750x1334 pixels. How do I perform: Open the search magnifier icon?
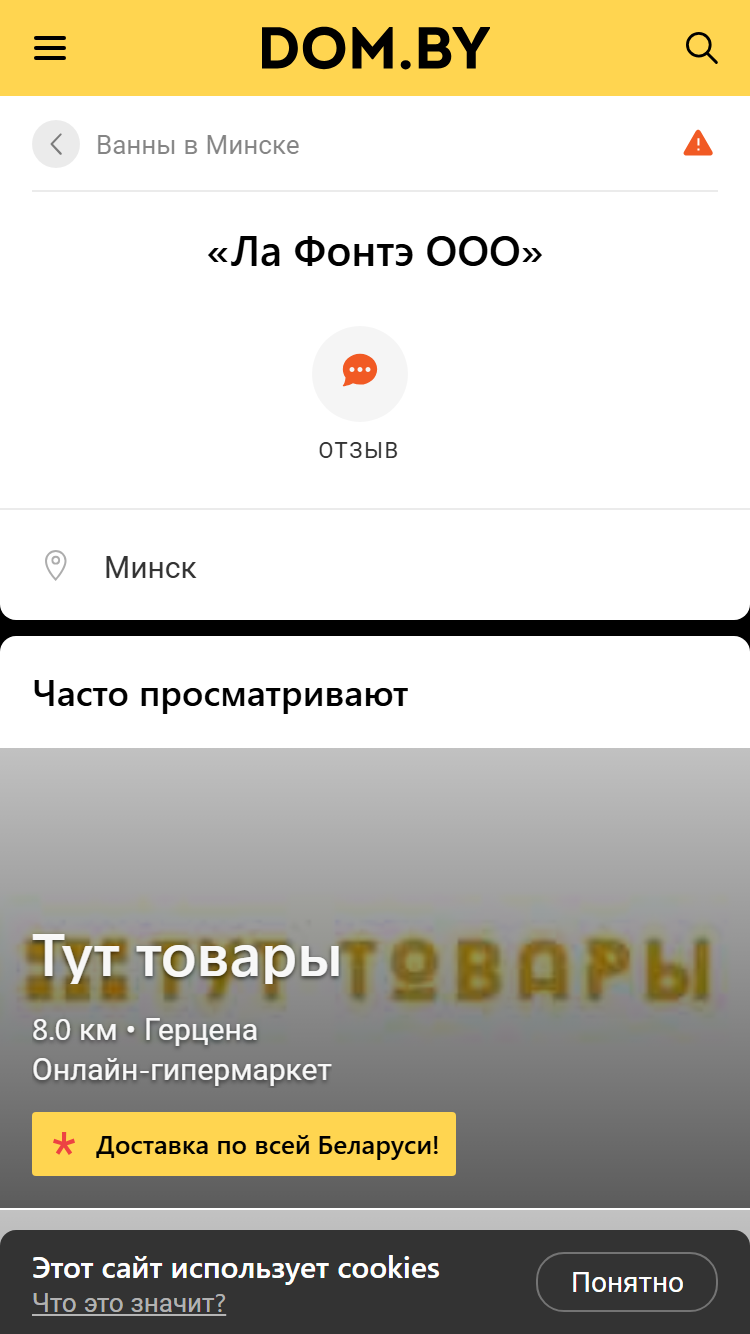coord(701,48)
